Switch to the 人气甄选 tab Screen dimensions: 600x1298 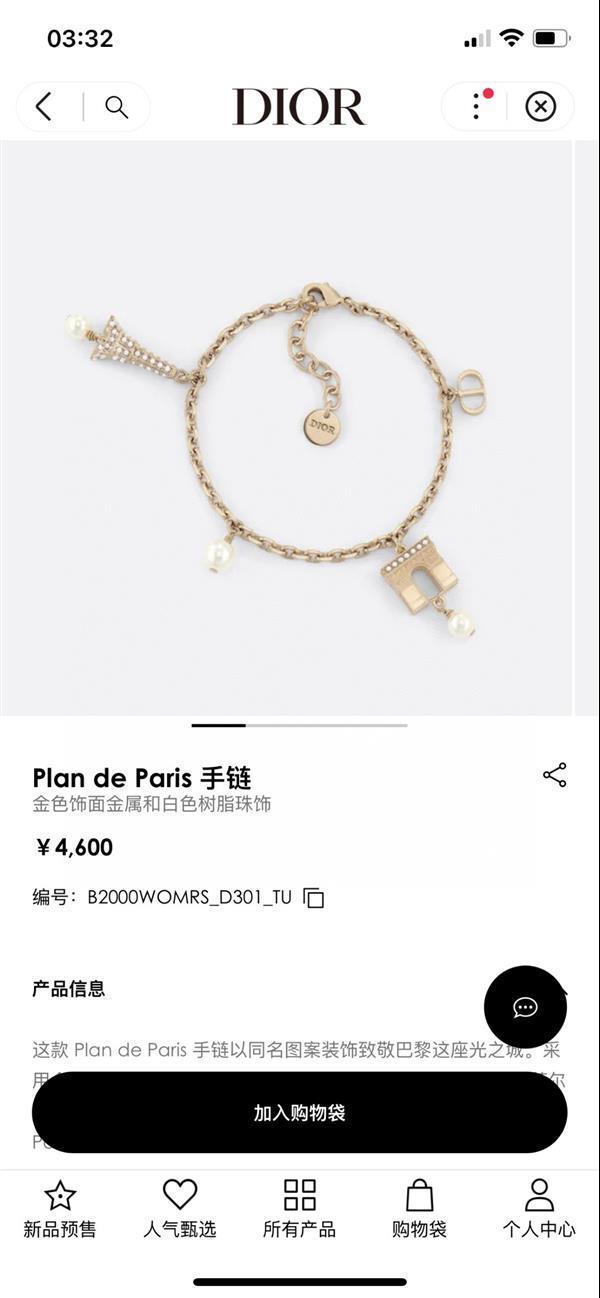(180, 1208)
